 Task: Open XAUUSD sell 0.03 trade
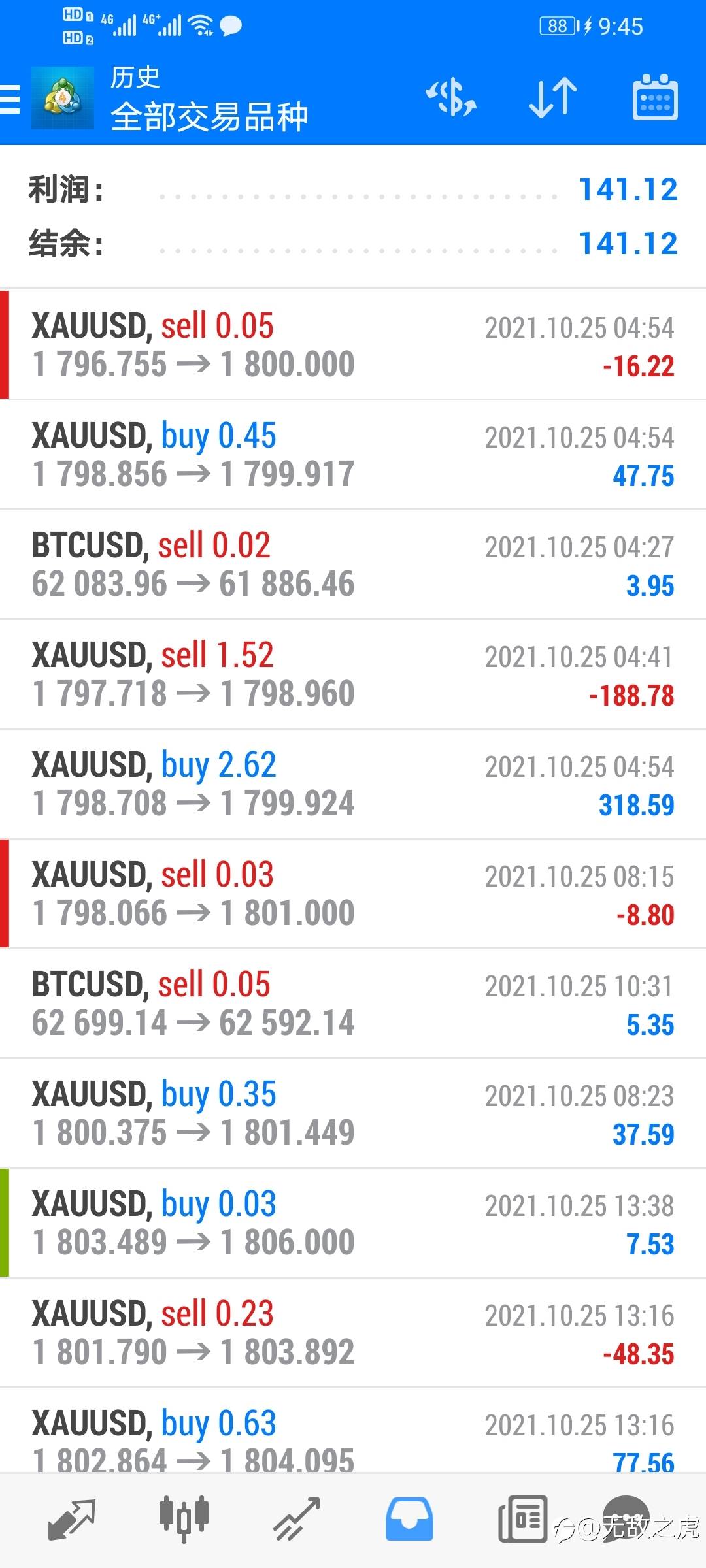353,893
